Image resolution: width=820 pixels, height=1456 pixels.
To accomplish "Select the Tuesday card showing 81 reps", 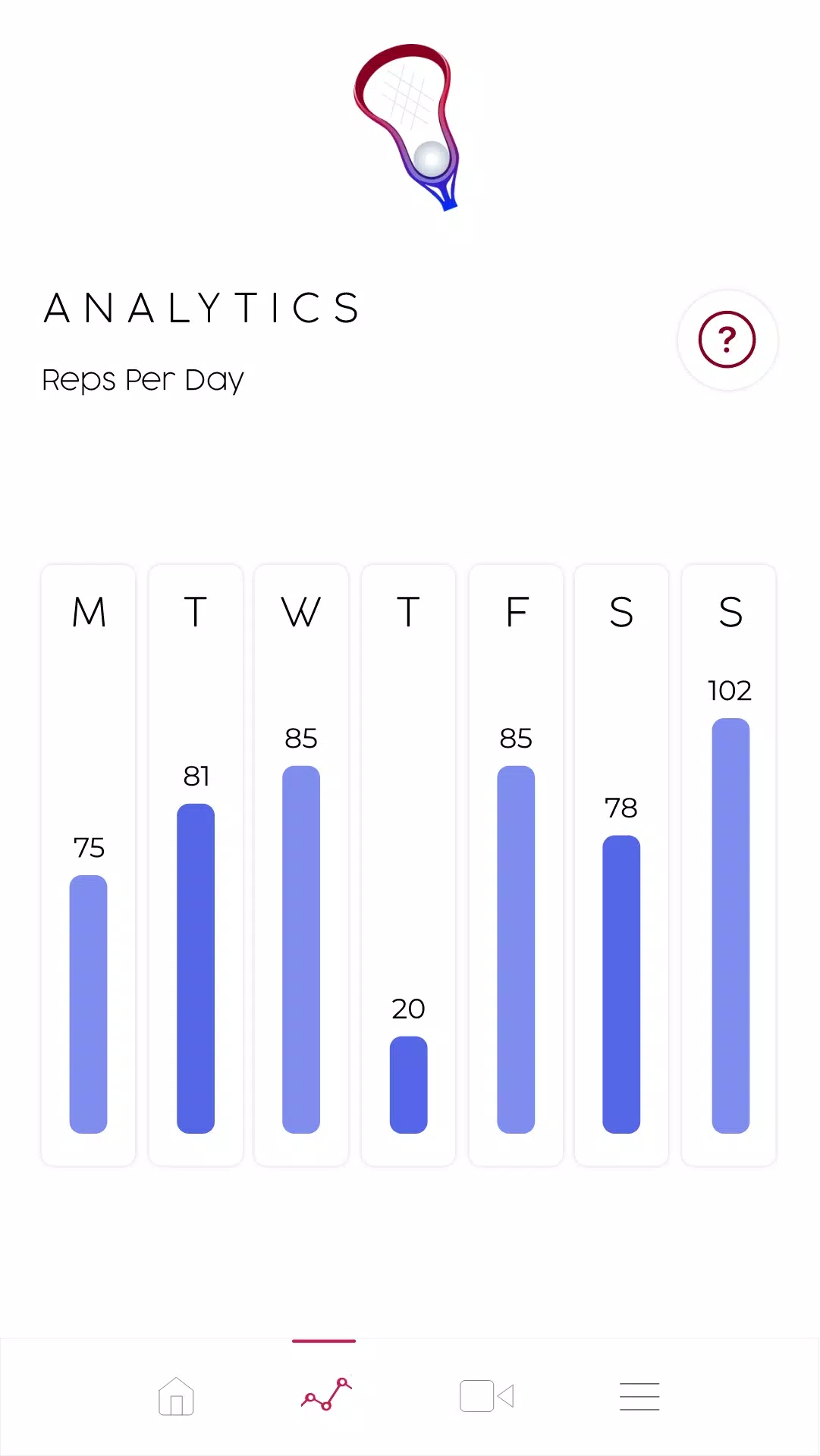I will (x=196, y=864).
